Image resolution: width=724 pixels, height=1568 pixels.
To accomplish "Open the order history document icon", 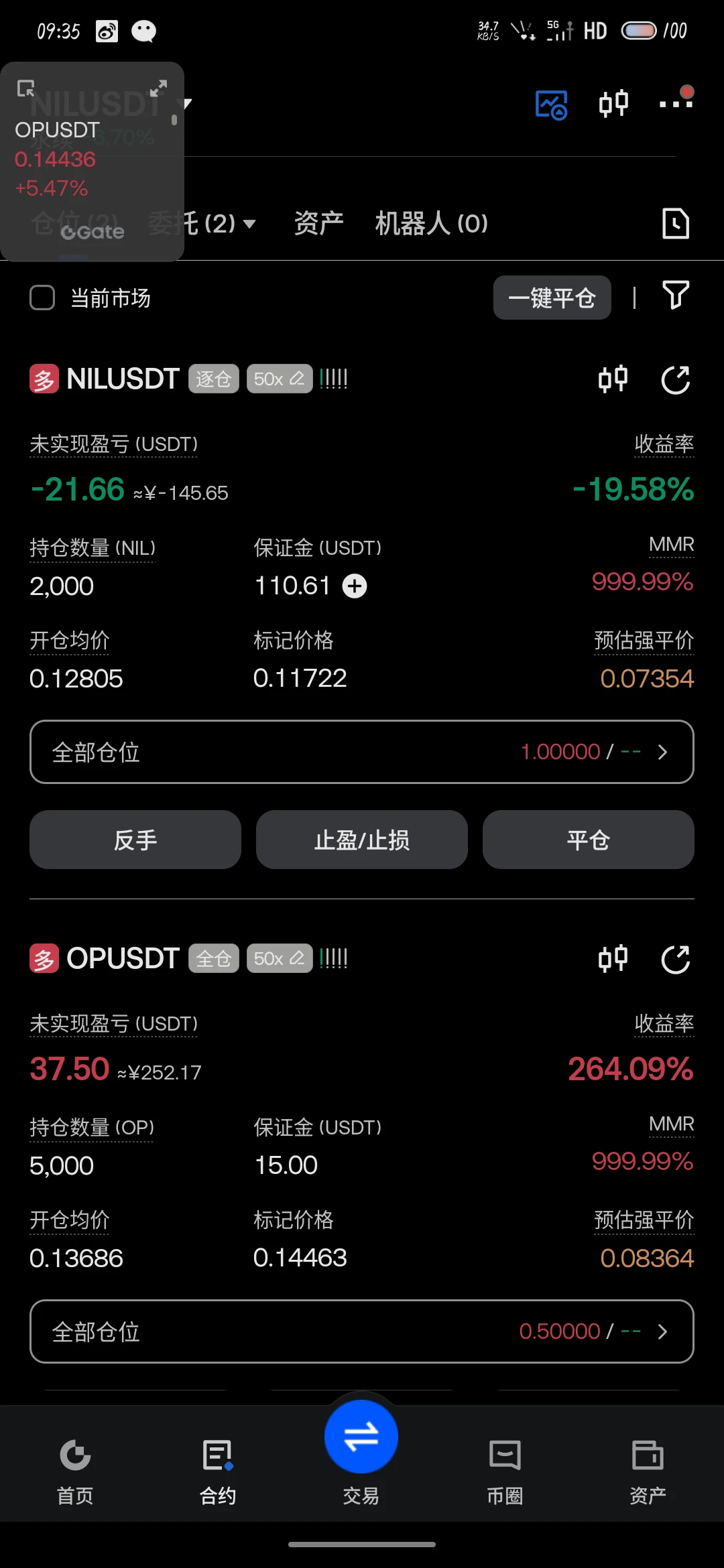I will tap(675, 223).
